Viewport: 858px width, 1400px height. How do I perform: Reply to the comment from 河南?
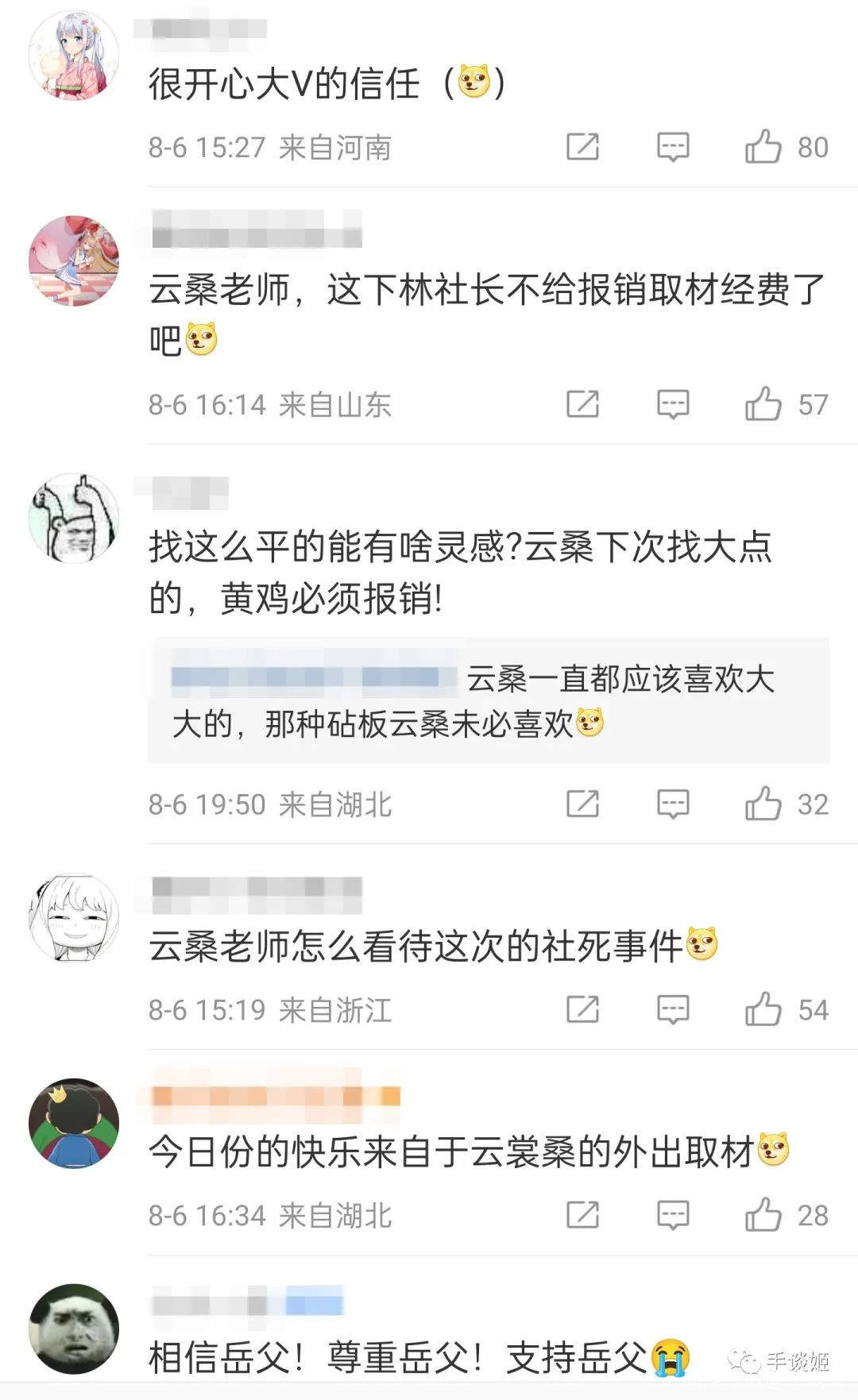[672, 147]
